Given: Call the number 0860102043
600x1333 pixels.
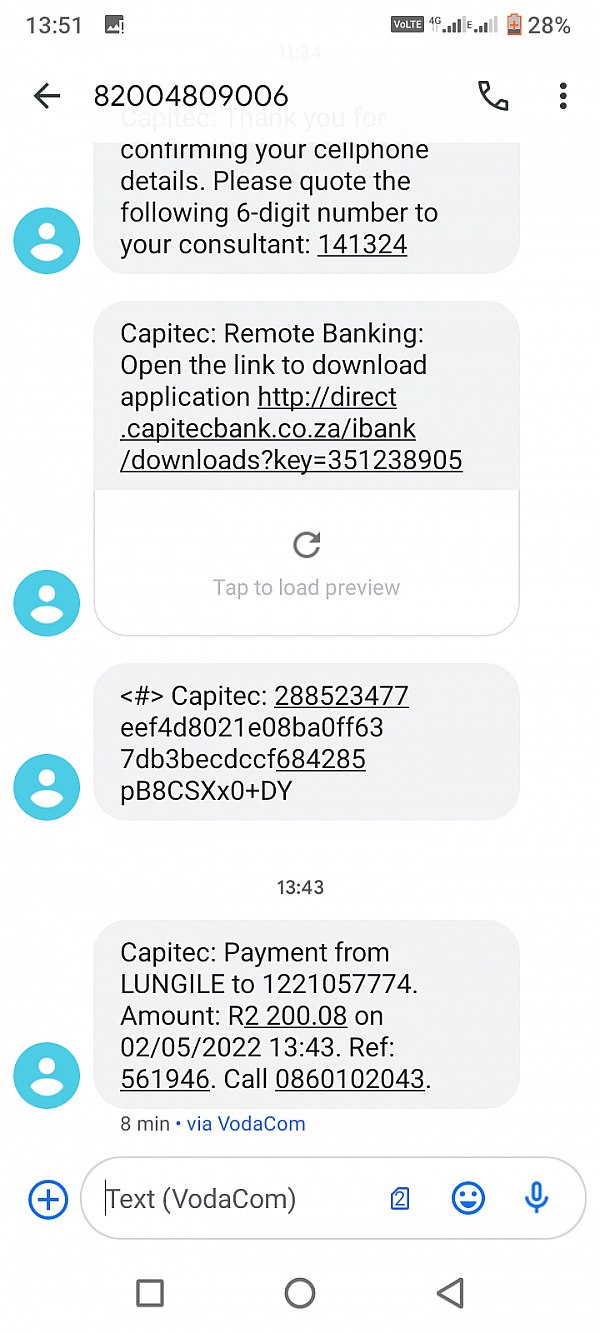Looking at the screenshot, I should [x=350, y=1080].
